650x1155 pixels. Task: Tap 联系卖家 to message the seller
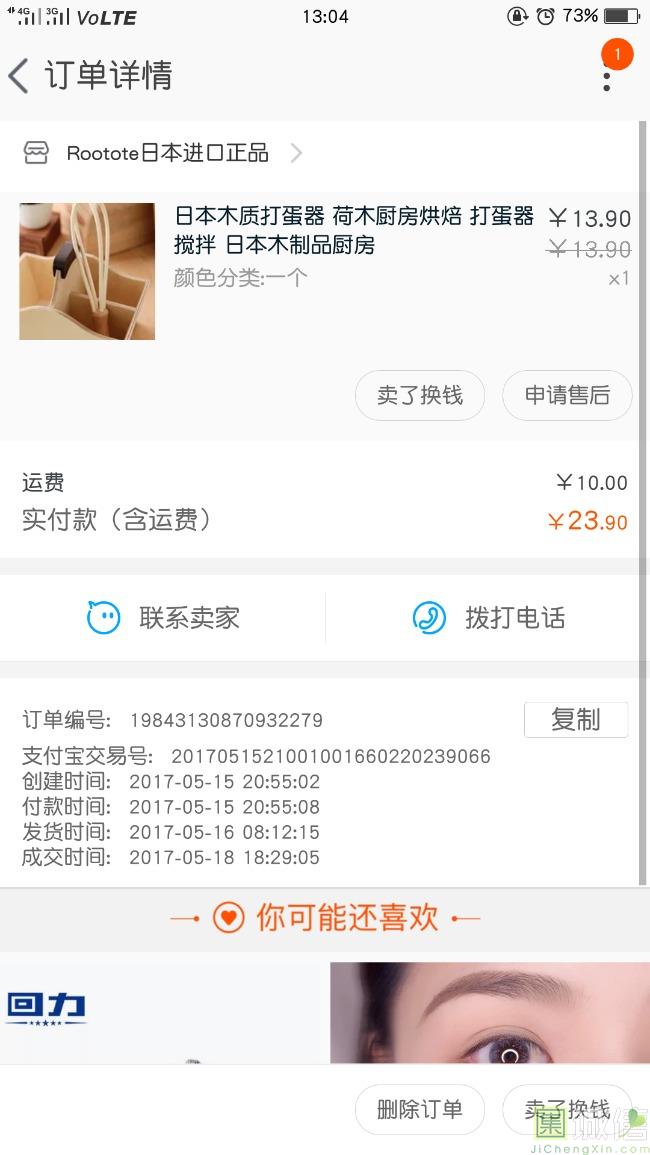click(164, 618)
